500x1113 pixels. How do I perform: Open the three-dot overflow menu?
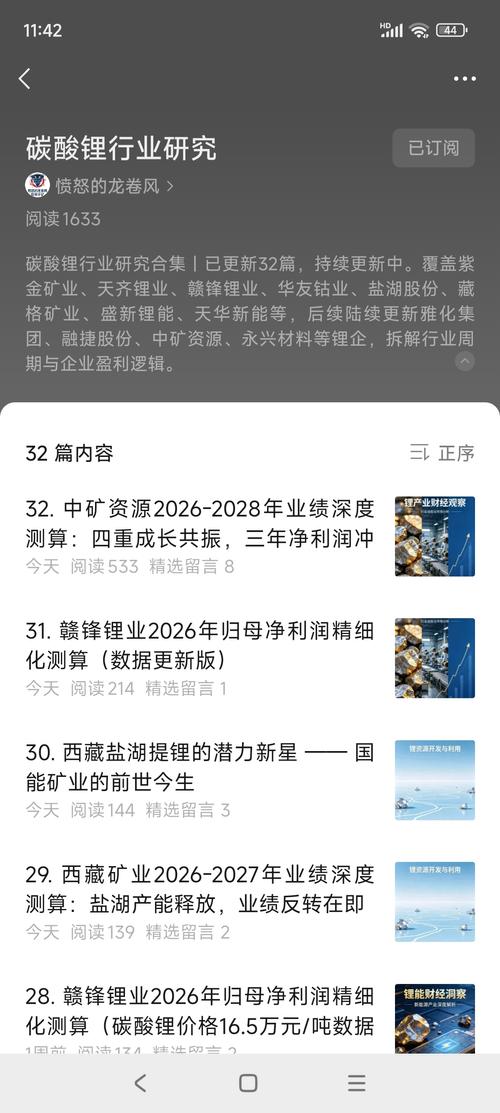coord(464,79)
